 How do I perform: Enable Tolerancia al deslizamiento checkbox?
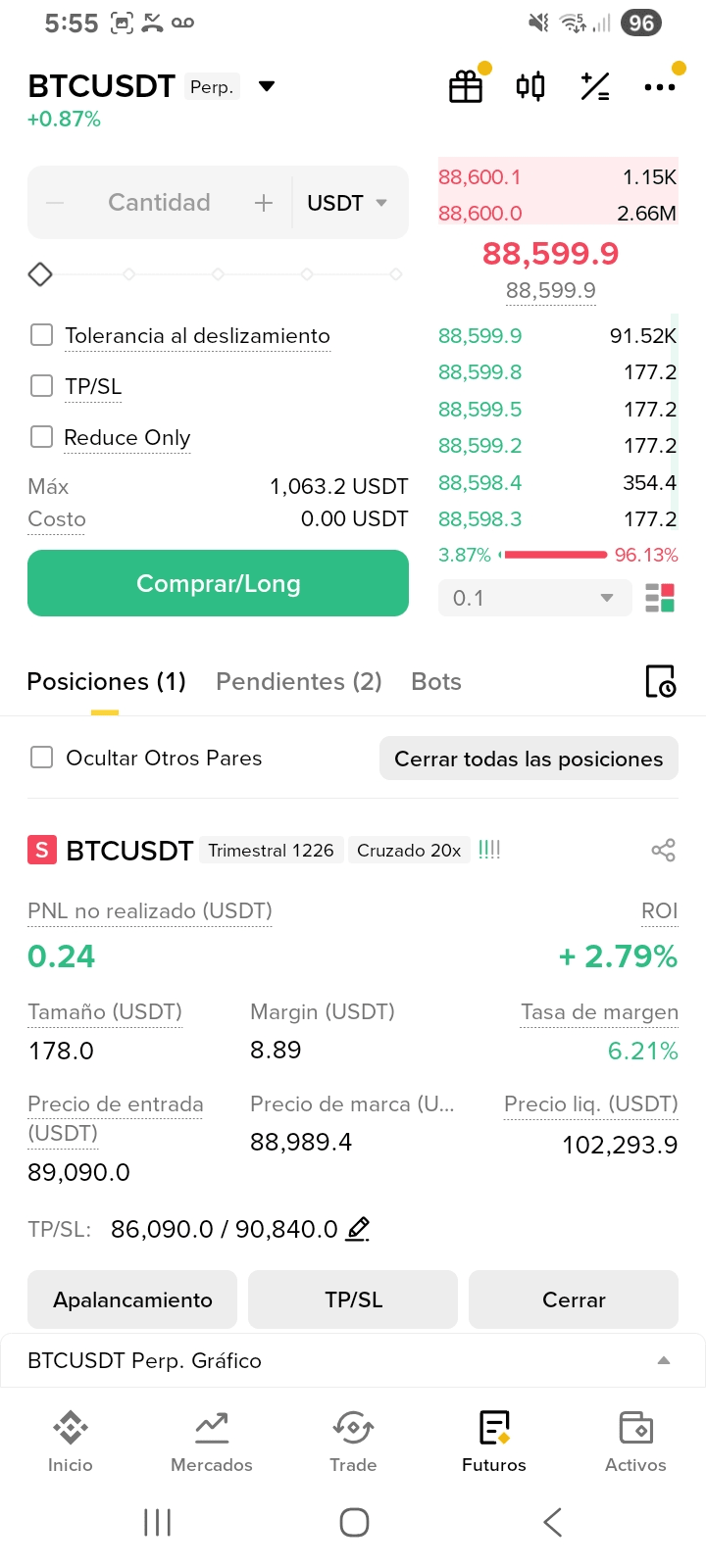pyautogui.click(x=42, y=335)
